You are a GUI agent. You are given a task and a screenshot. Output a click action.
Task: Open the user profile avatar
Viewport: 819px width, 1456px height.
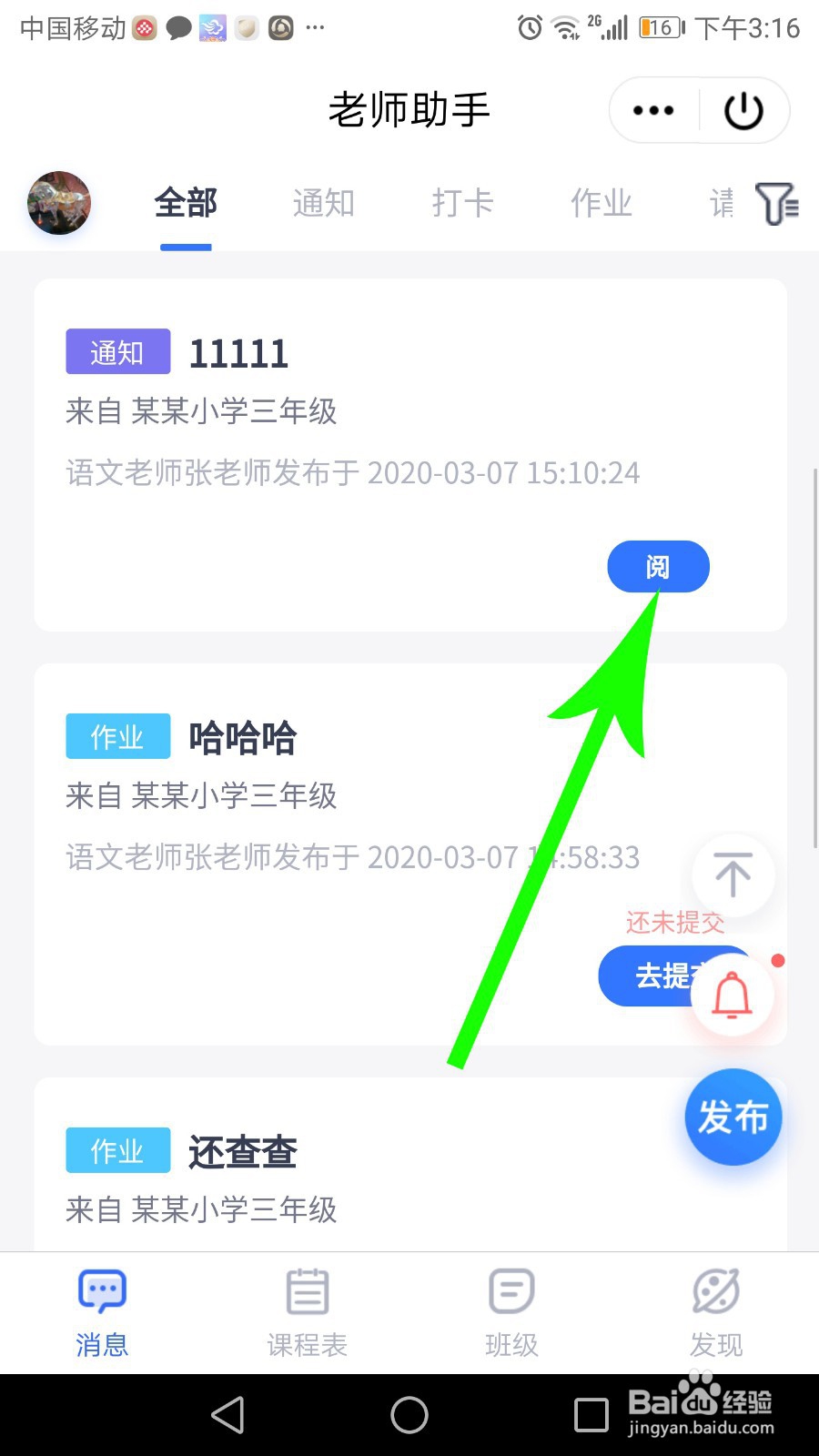[58, 203]
